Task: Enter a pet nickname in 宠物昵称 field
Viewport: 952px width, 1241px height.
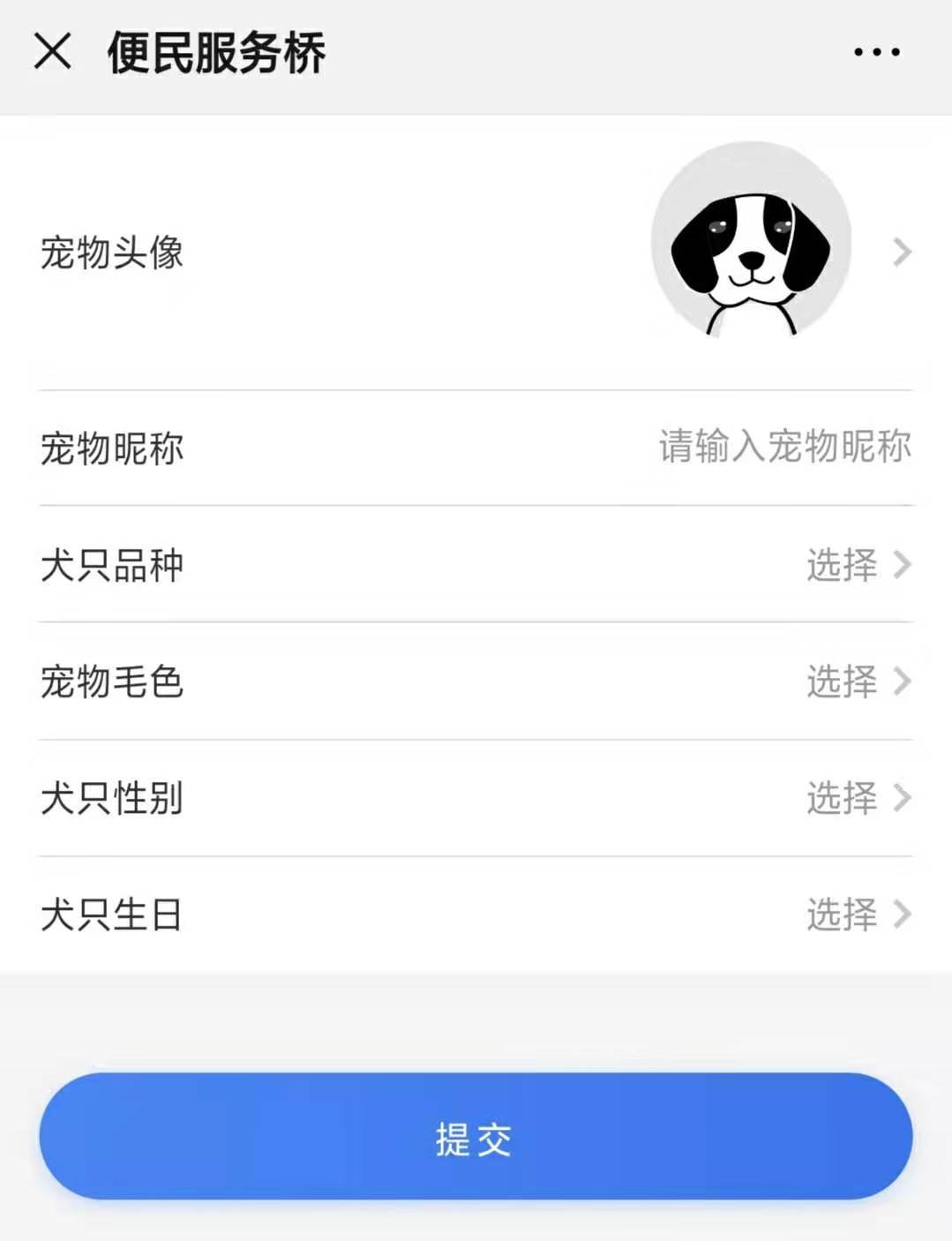Action: [x=783, y=447]
